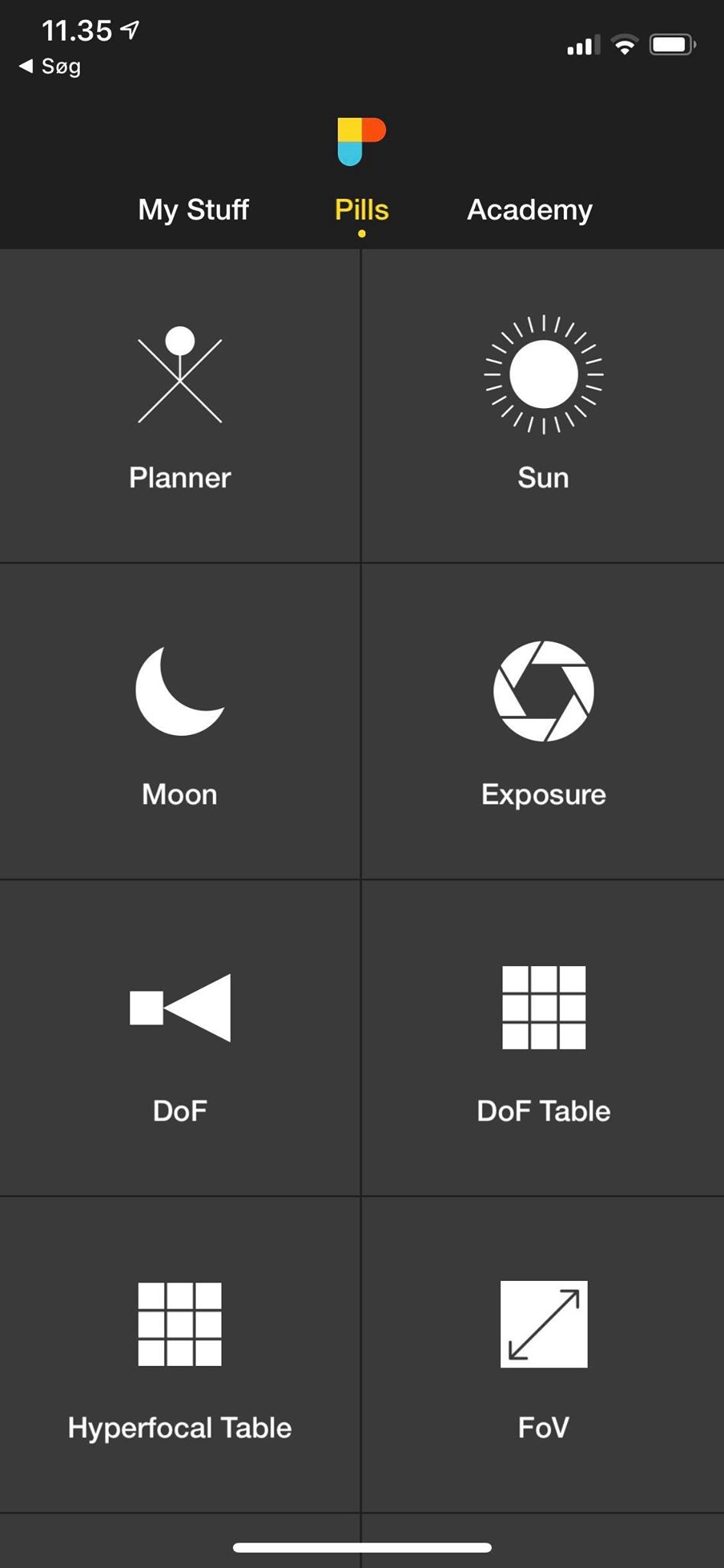Return to search via Søg back link
The height and width of the screenshot is (1568, 724).
49,66
